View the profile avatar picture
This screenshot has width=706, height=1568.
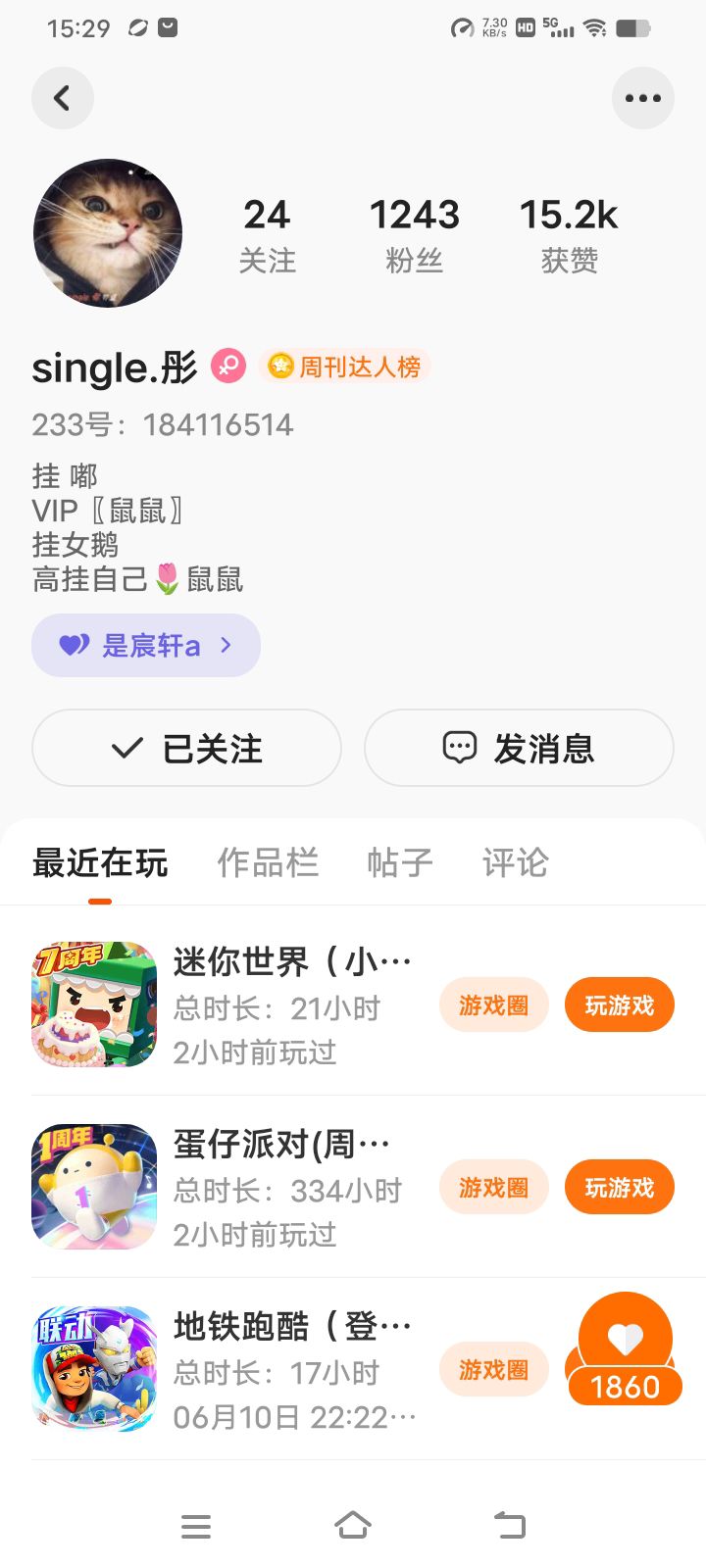click(x=108, y=233)
